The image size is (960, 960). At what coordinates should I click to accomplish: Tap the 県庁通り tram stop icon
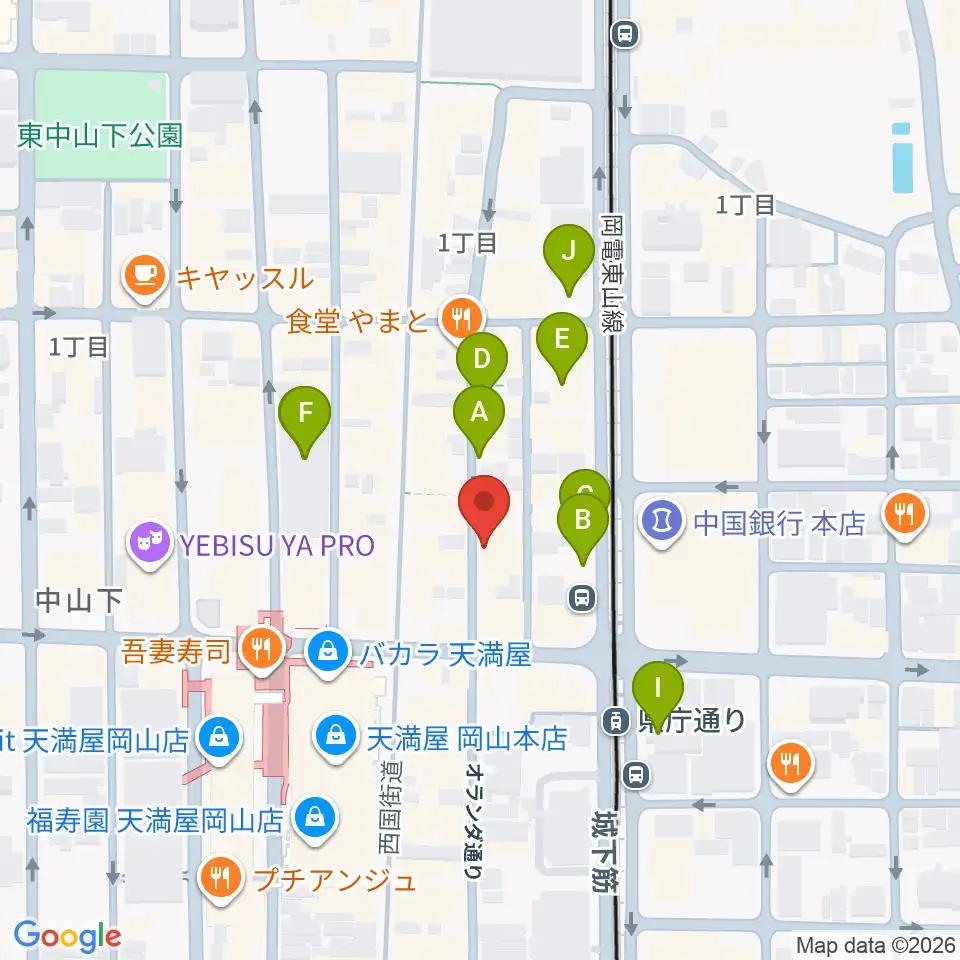pyautogui.click(x=616, y=721)
